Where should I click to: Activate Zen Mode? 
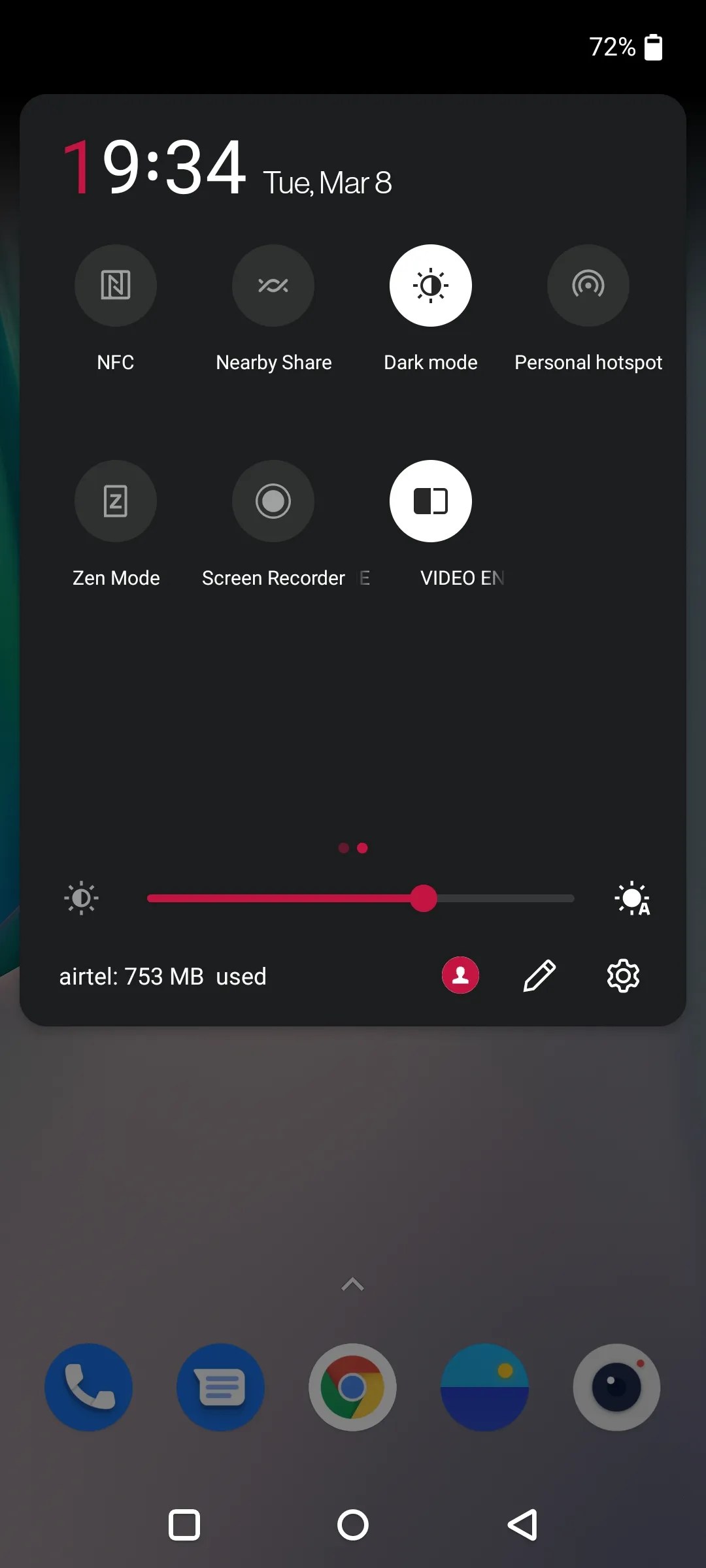coord(116,501)
